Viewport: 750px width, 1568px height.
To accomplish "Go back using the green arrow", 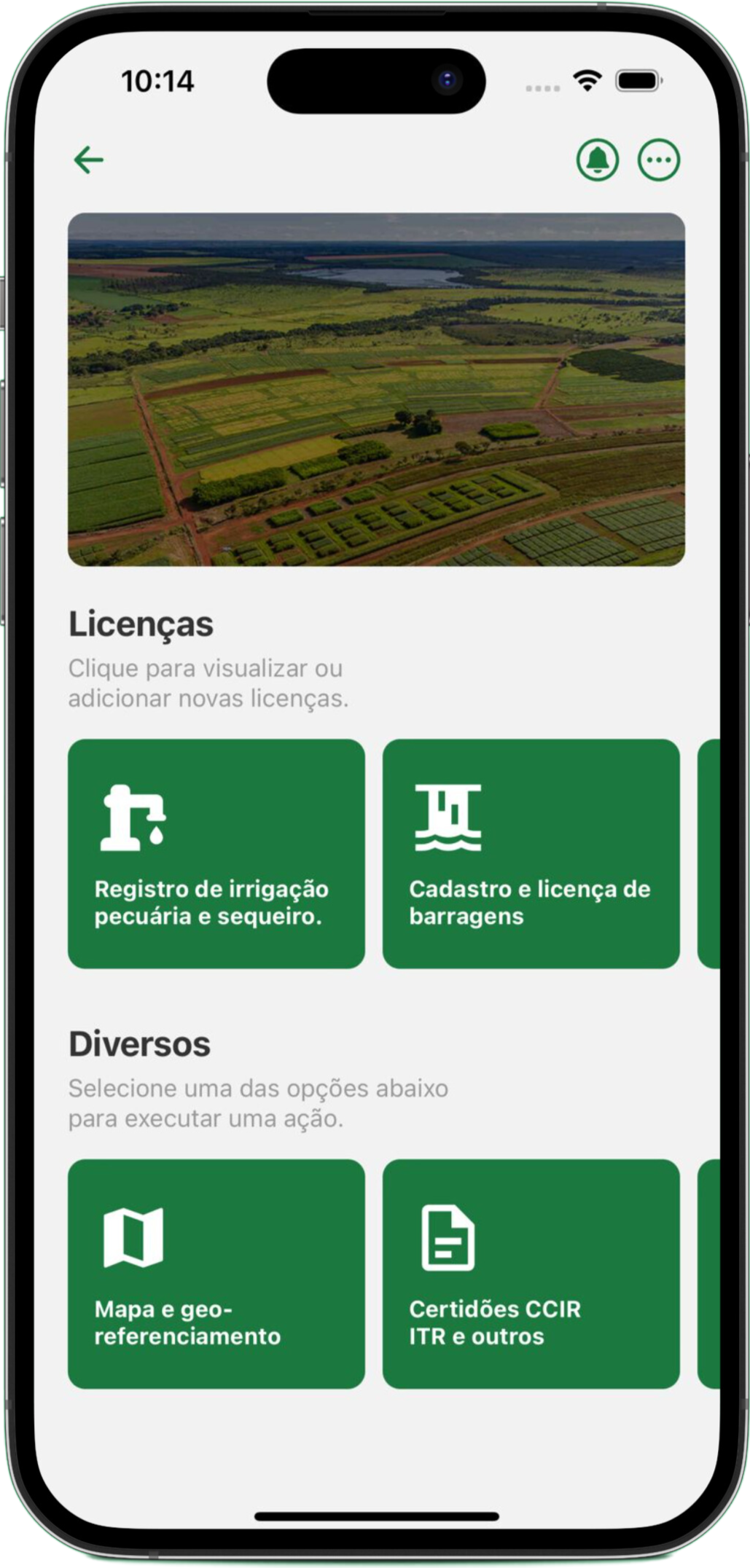I will pos(89,160).
